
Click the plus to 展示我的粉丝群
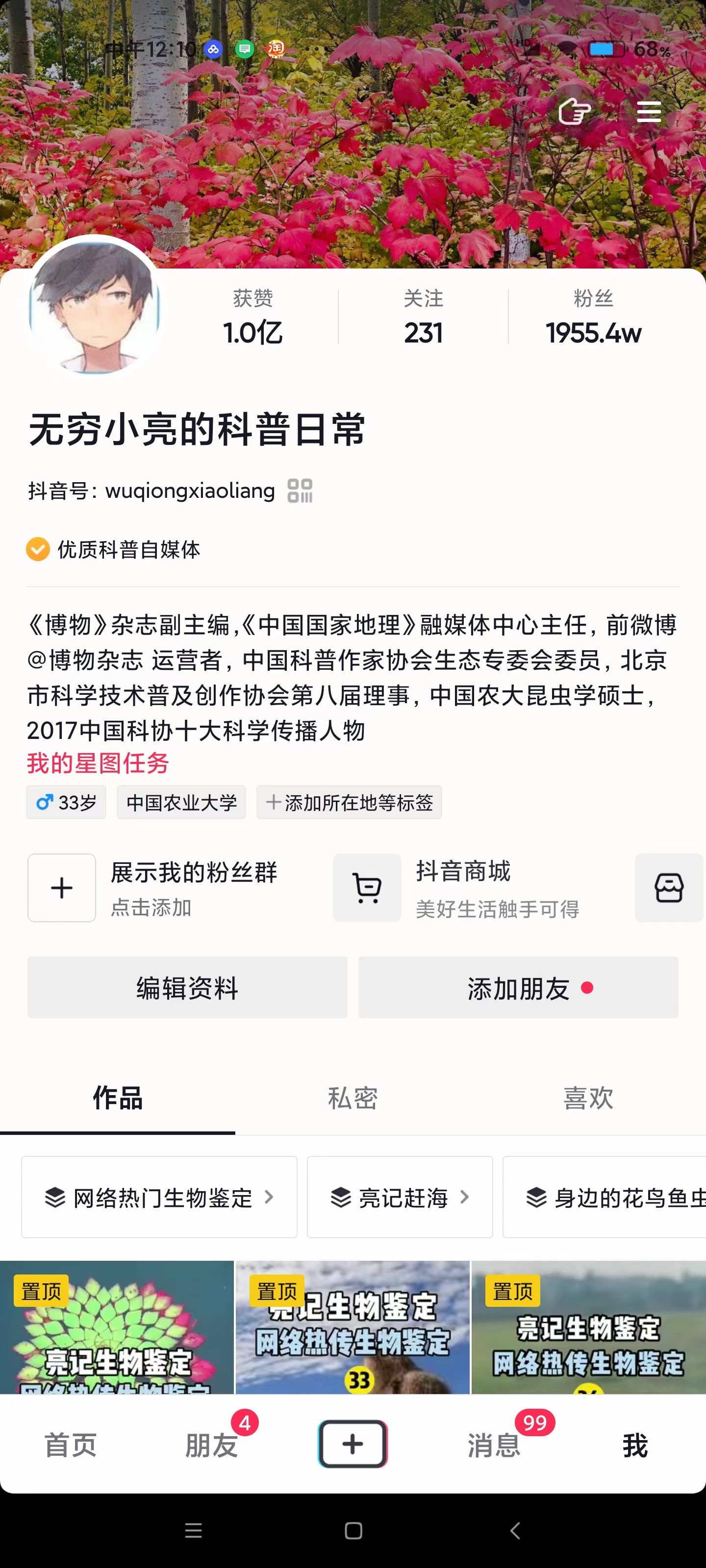[61, 887]
